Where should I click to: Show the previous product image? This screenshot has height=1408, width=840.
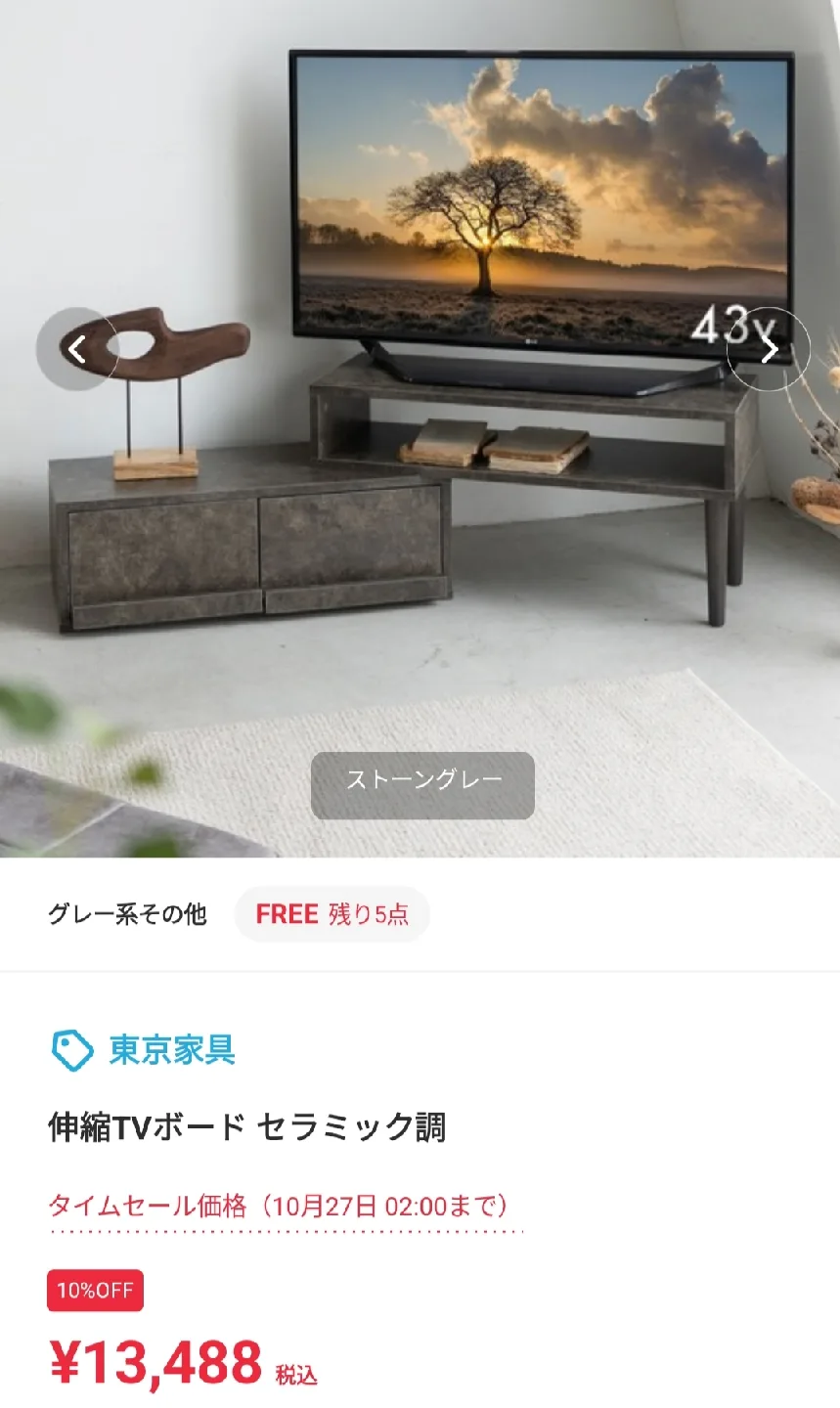pos(77,349)
